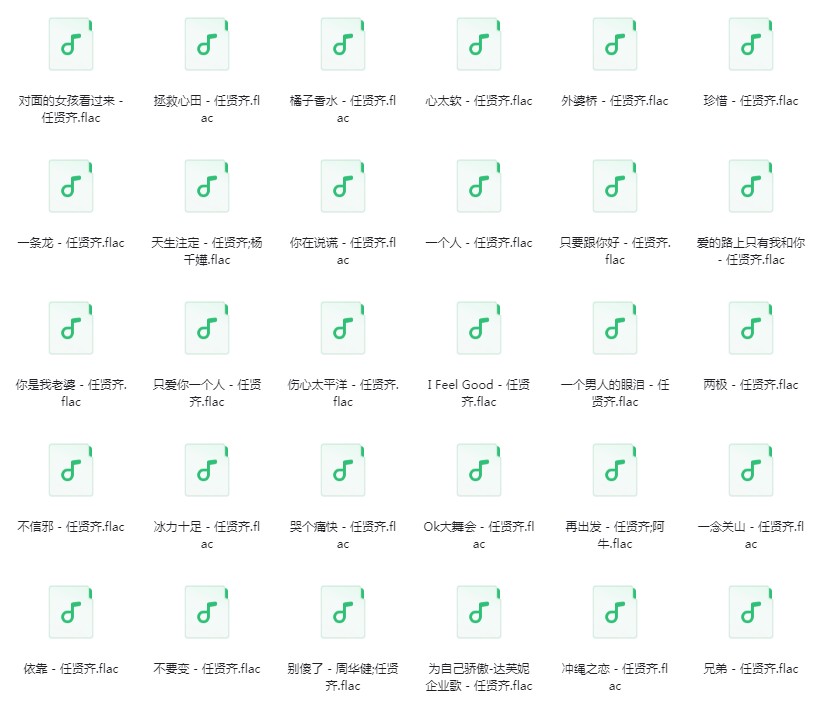
Task: Open 伤心太平洋 - 任贤齐.flac
Action: pos(343,328)
